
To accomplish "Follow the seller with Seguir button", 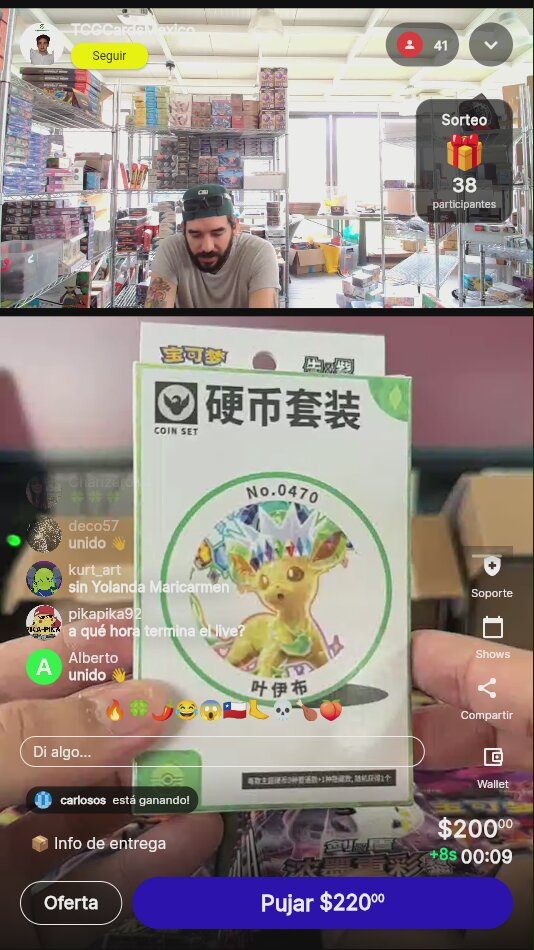I will point(110,56).
